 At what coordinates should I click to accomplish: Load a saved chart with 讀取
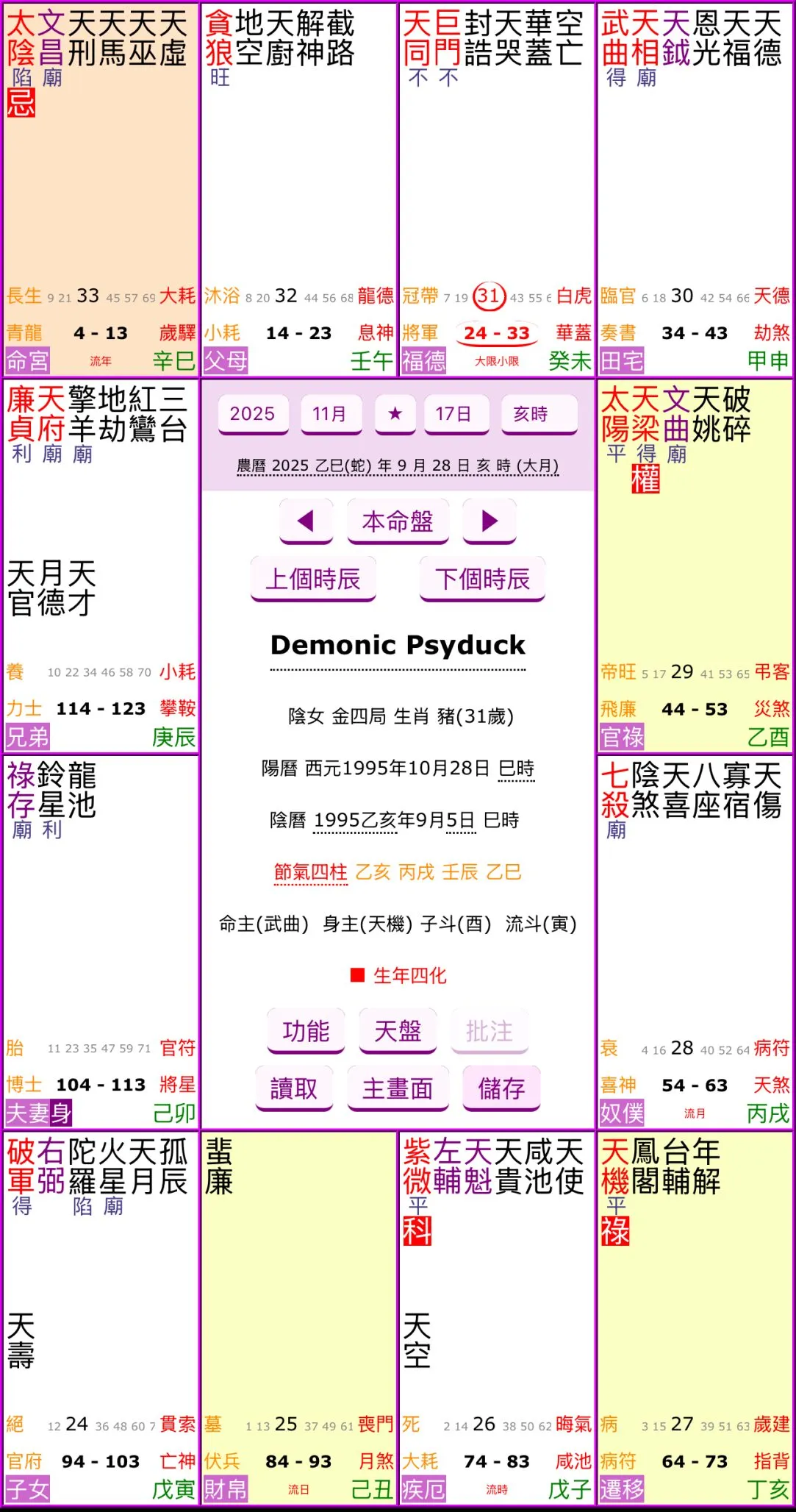(x=294, y=1088)
